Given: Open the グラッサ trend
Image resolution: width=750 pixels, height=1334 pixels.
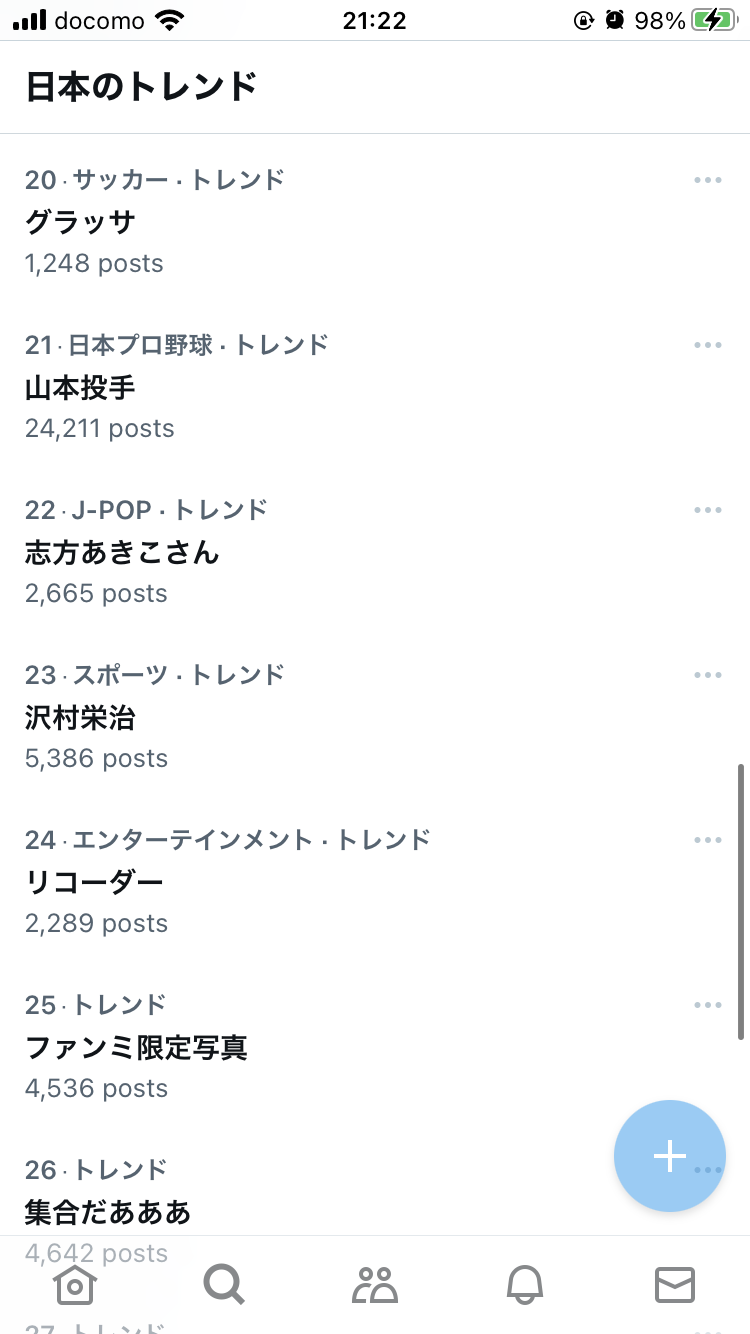Looking at the screenshot, I should click(x=375, y=221).
